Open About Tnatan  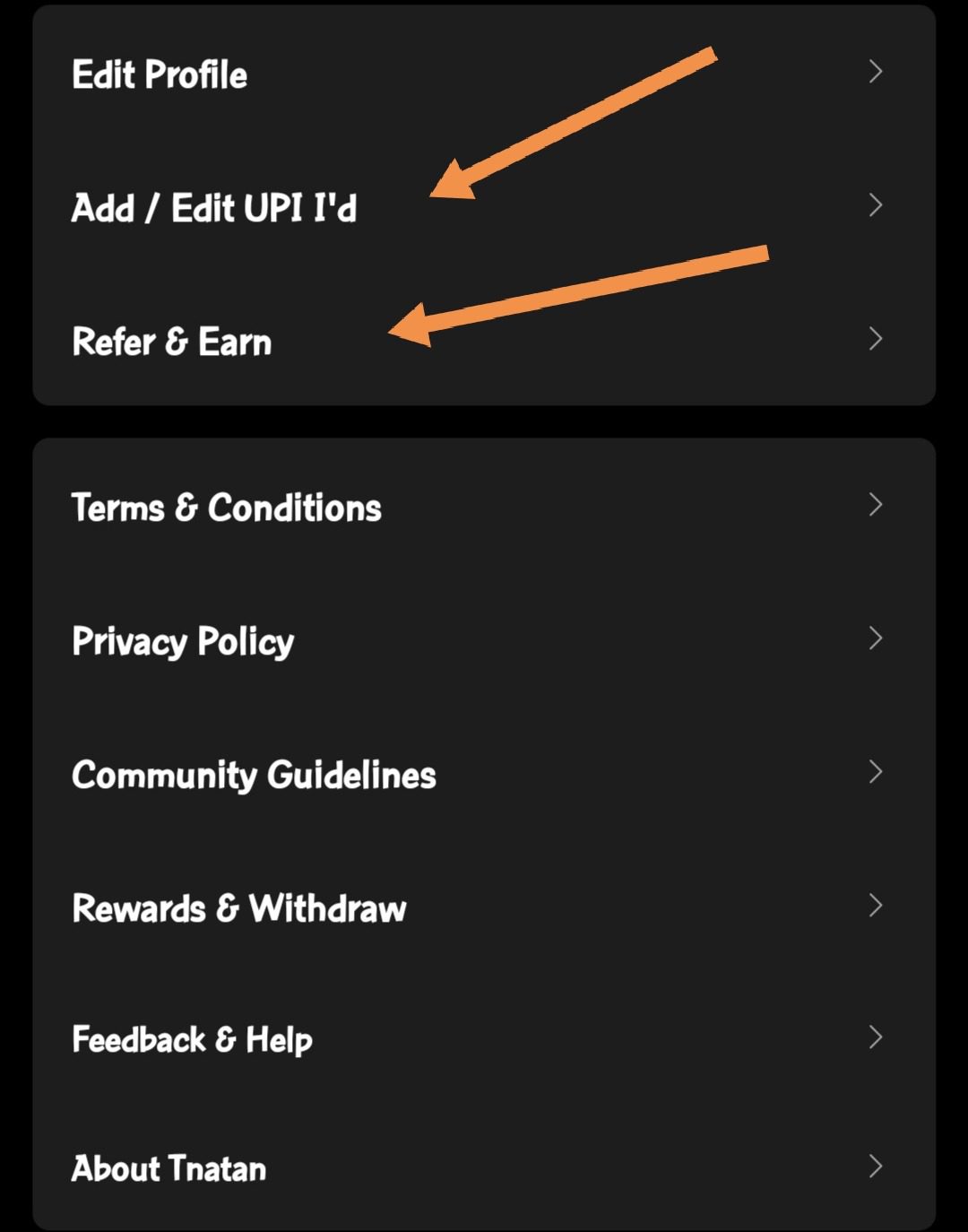coord(169,1168)
